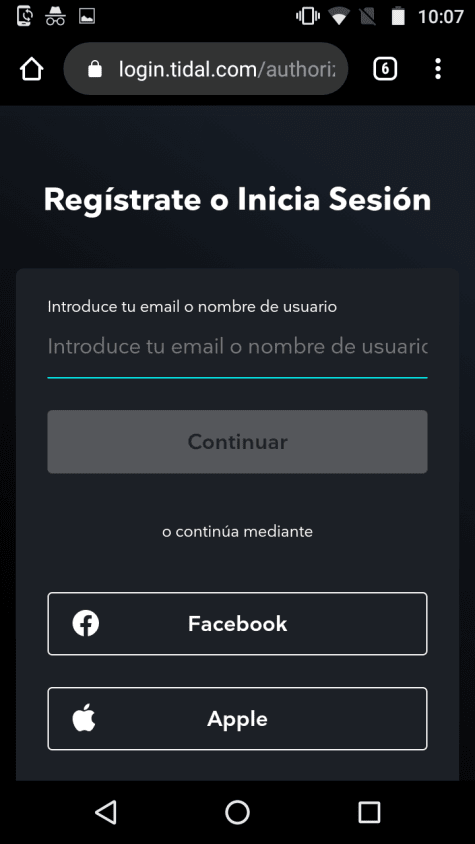Screen dimensions: 475x844
Task: Open the browser overflow menu
Action: click(438, 69)
